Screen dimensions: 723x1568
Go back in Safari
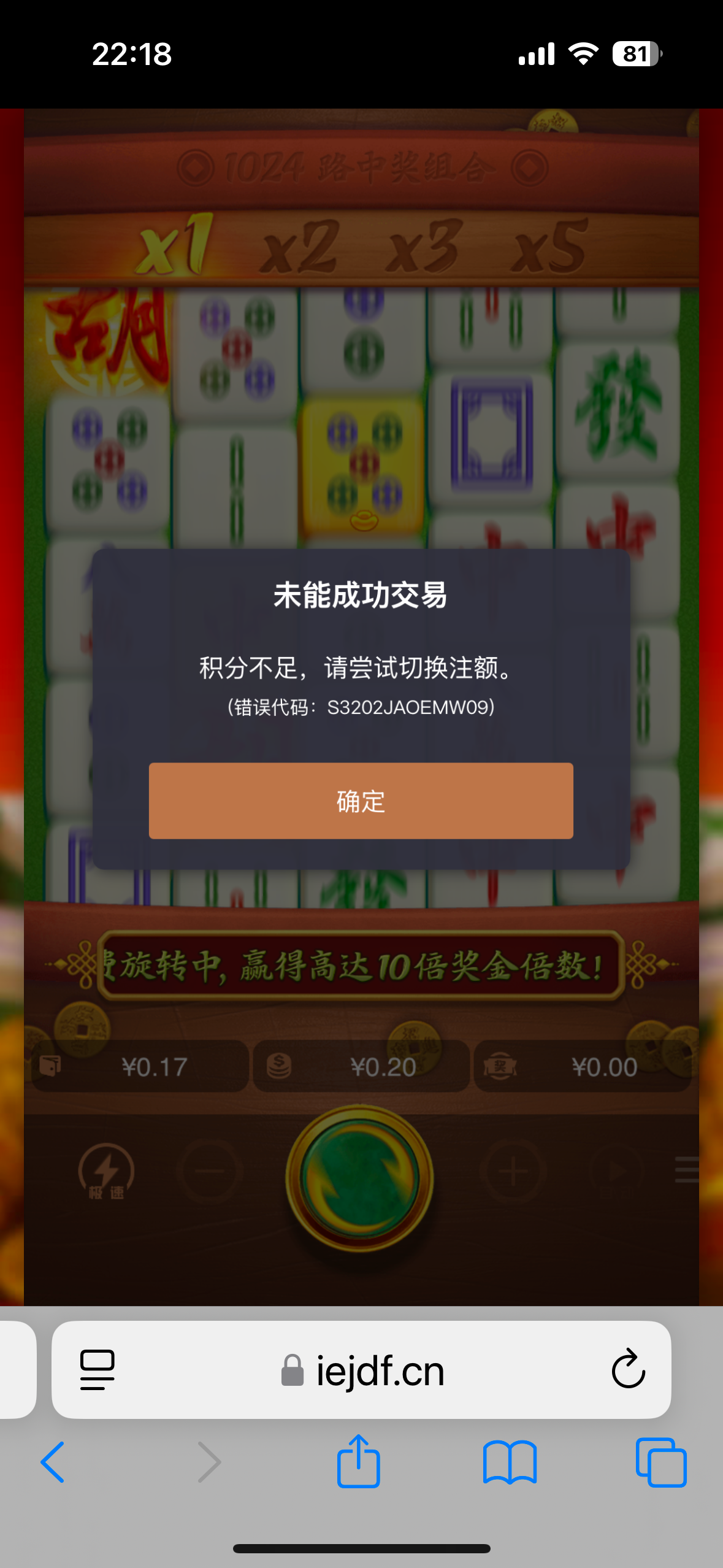click(53, 1462)
